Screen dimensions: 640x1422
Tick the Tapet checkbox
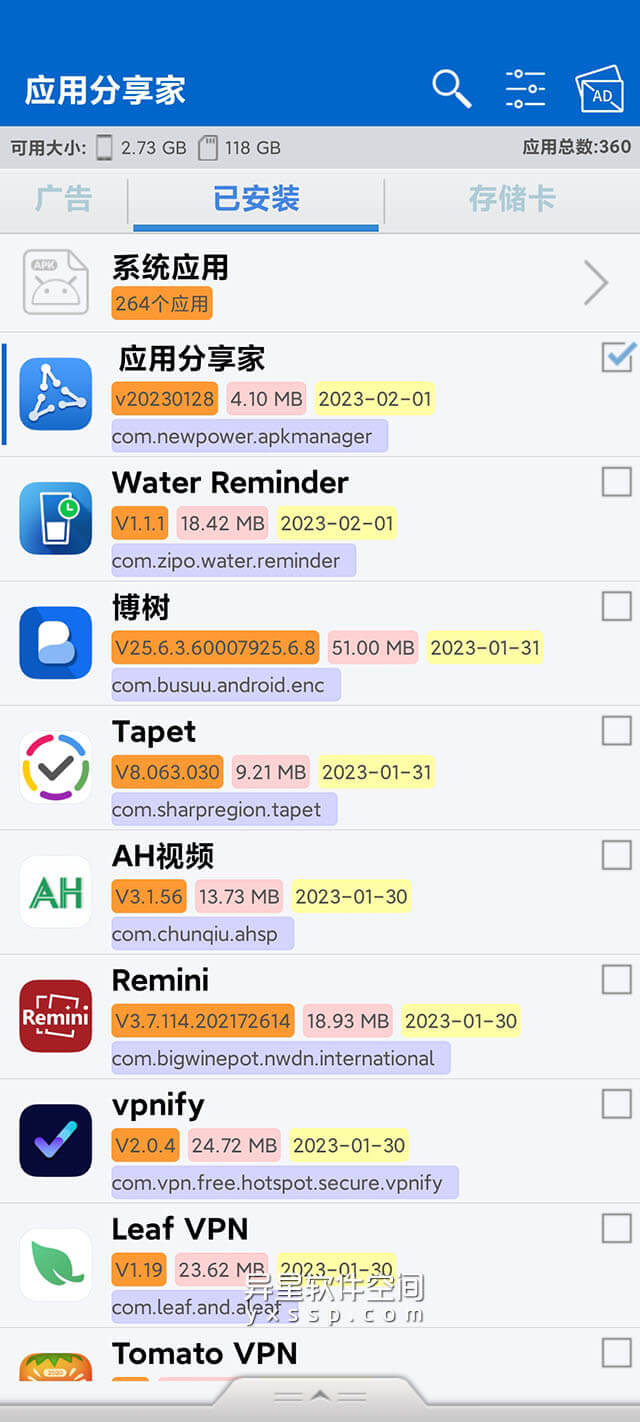click(x=617, y=731)
